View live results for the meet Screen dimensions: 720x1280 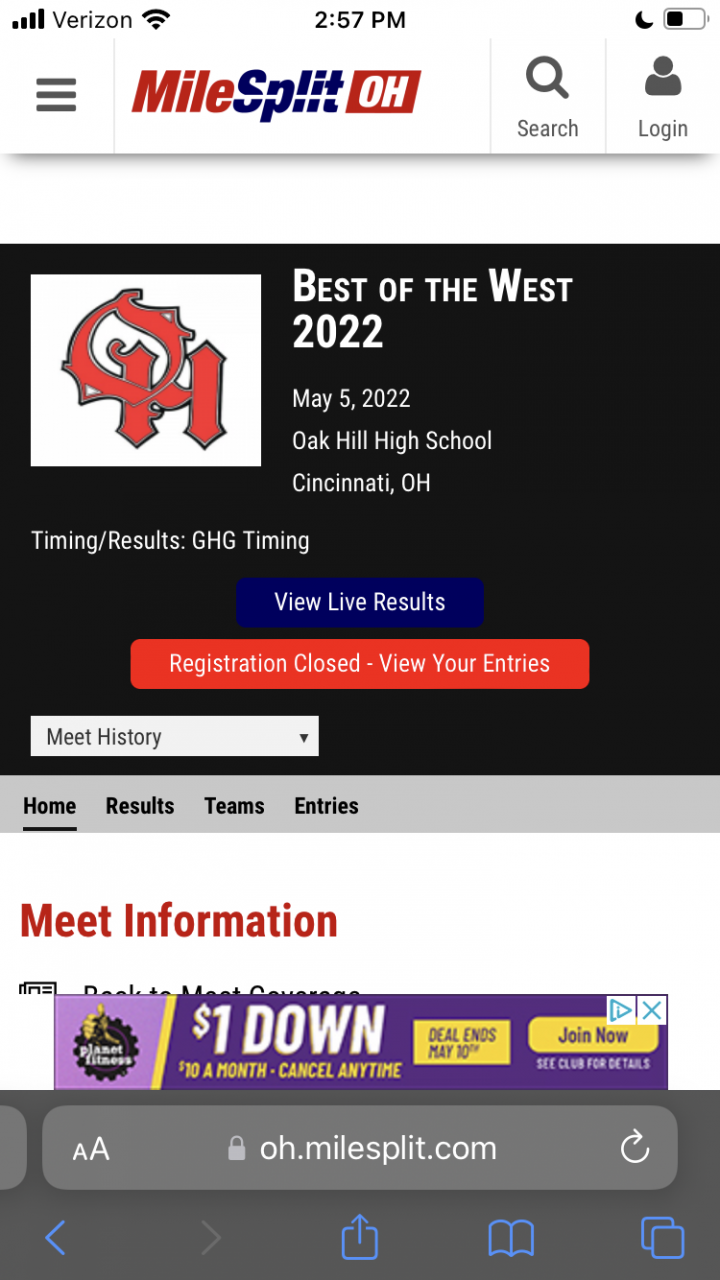[360, 602]
